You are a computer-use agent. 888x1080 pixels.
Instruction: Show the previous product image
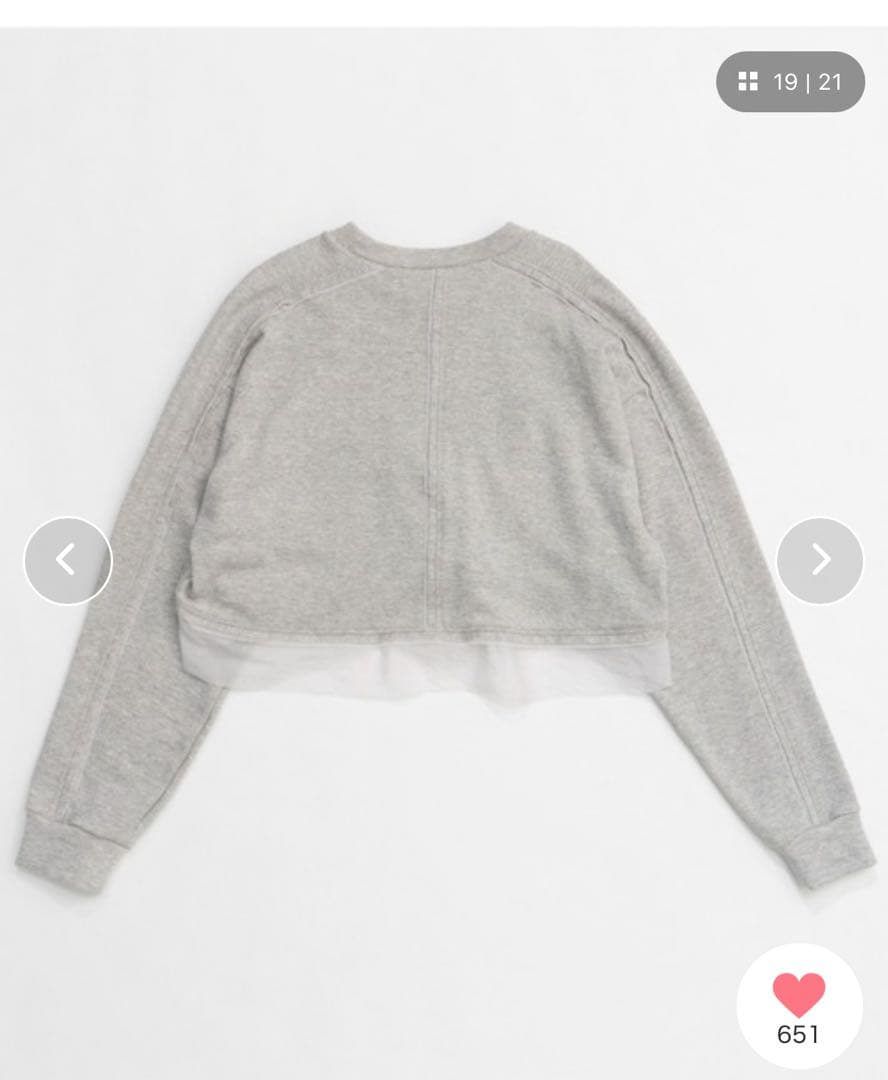[x=67, y=560]
